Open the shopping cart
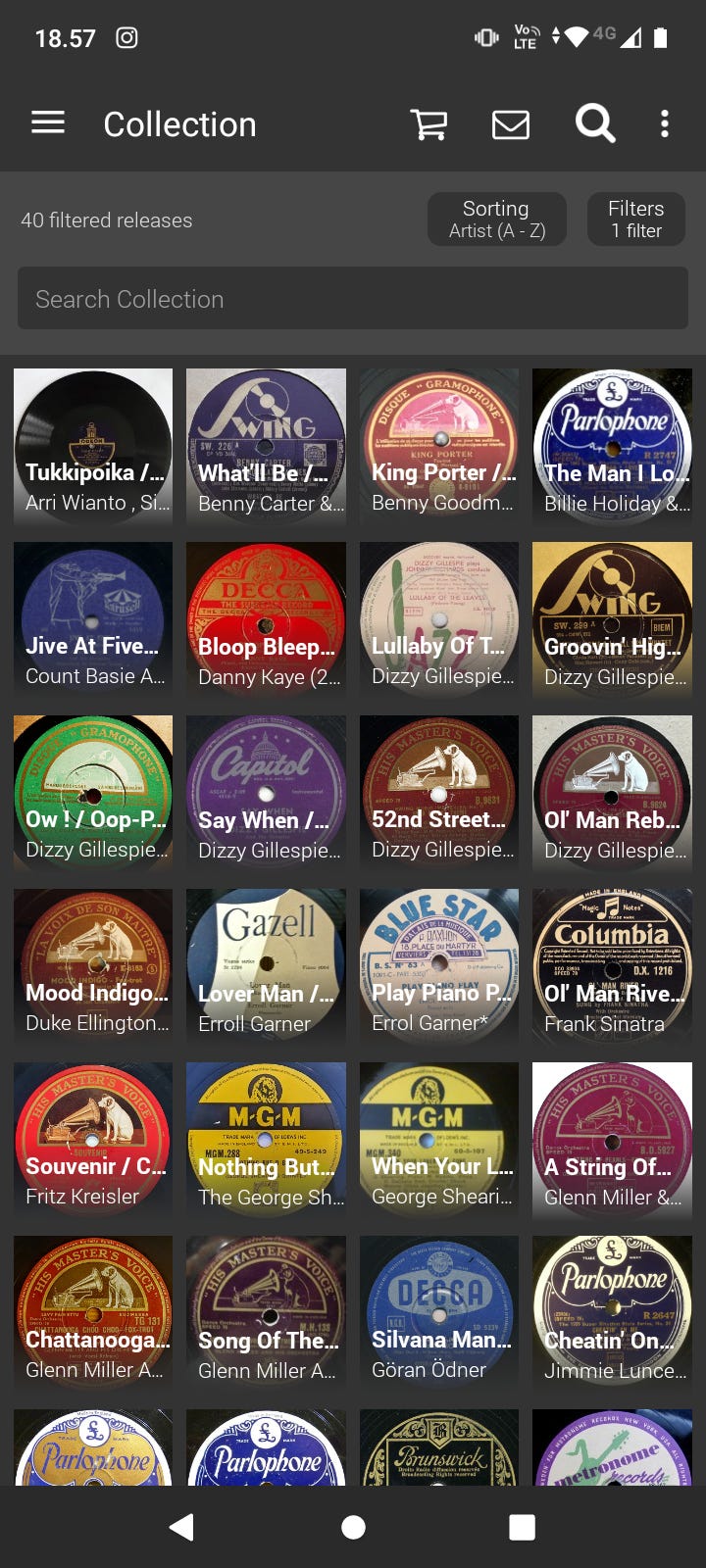 pyautogui.click(x=429, y=123)
